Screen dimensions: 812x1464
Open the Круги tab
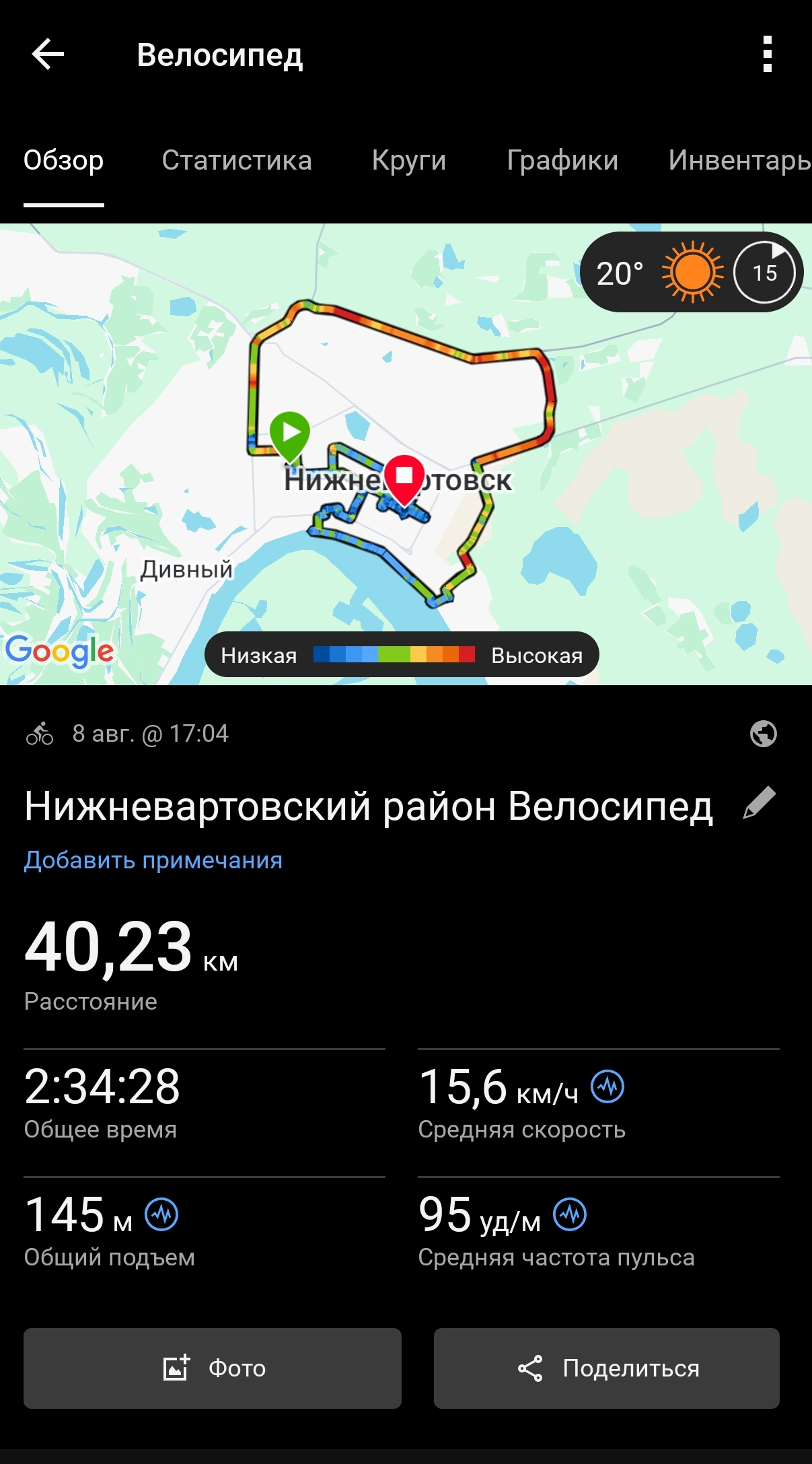point(409,160)
